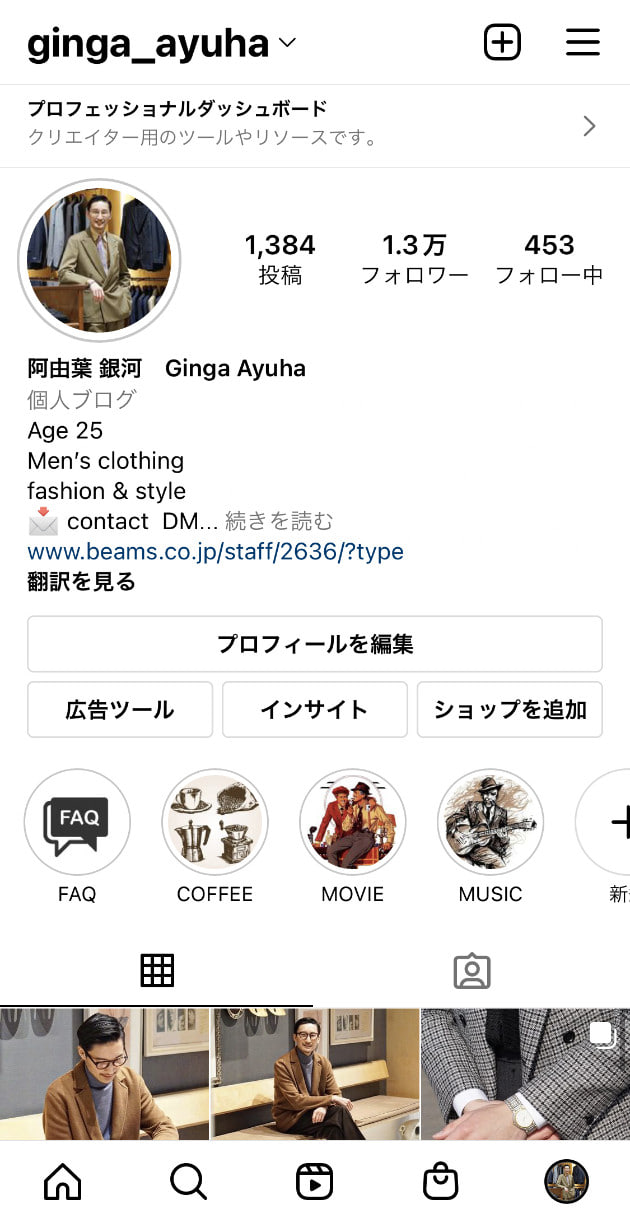Image resolution: width=630 pixels, height=1223 pixels.
Task: Open 広告ツール
Action: pos(120,710)
